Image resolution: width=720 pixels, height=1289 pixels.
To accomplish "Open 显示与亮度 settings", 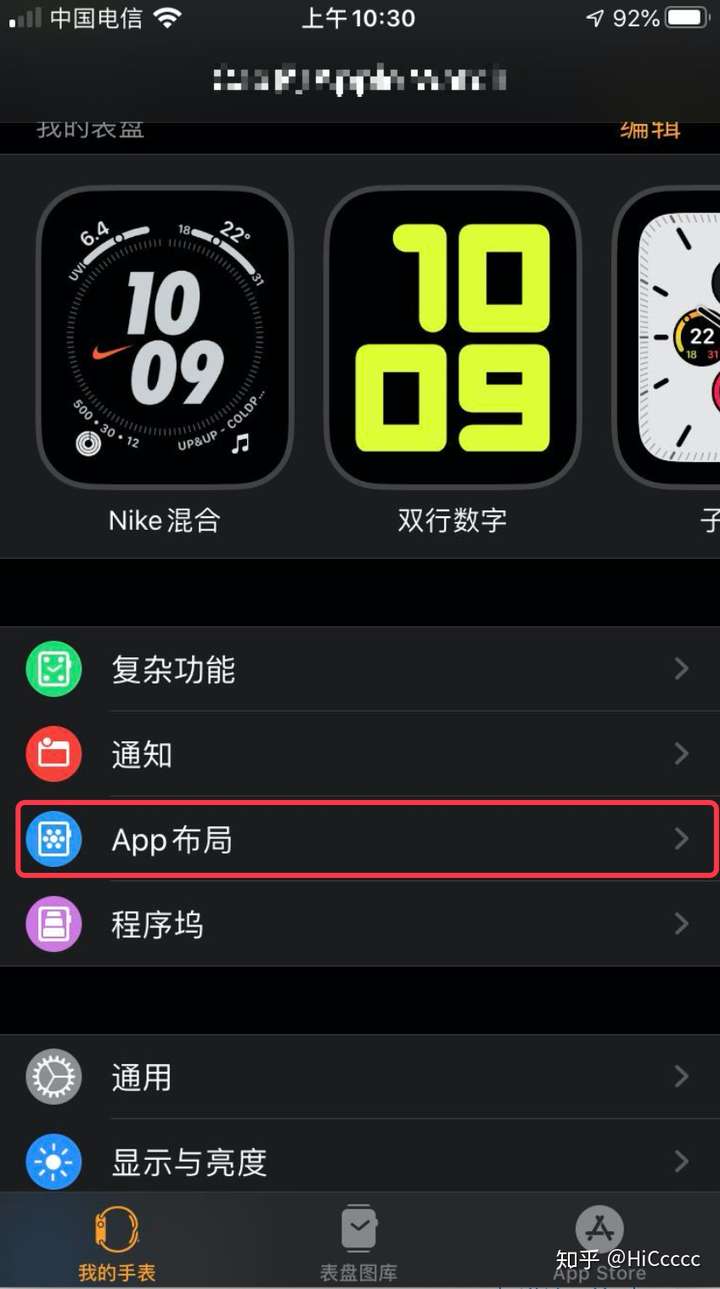I will 360,1161.
